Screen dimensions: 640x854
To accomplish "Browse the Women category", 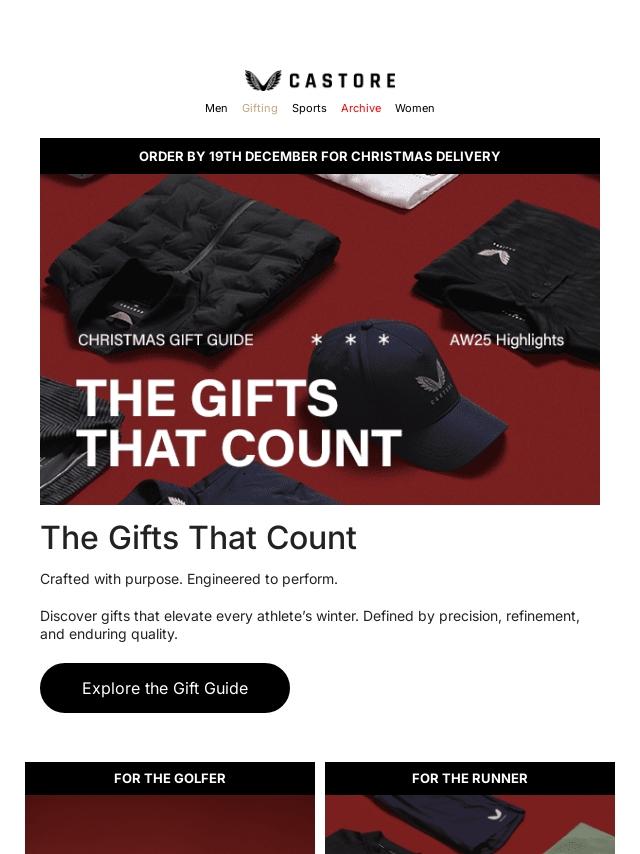I will pos(414,108).
